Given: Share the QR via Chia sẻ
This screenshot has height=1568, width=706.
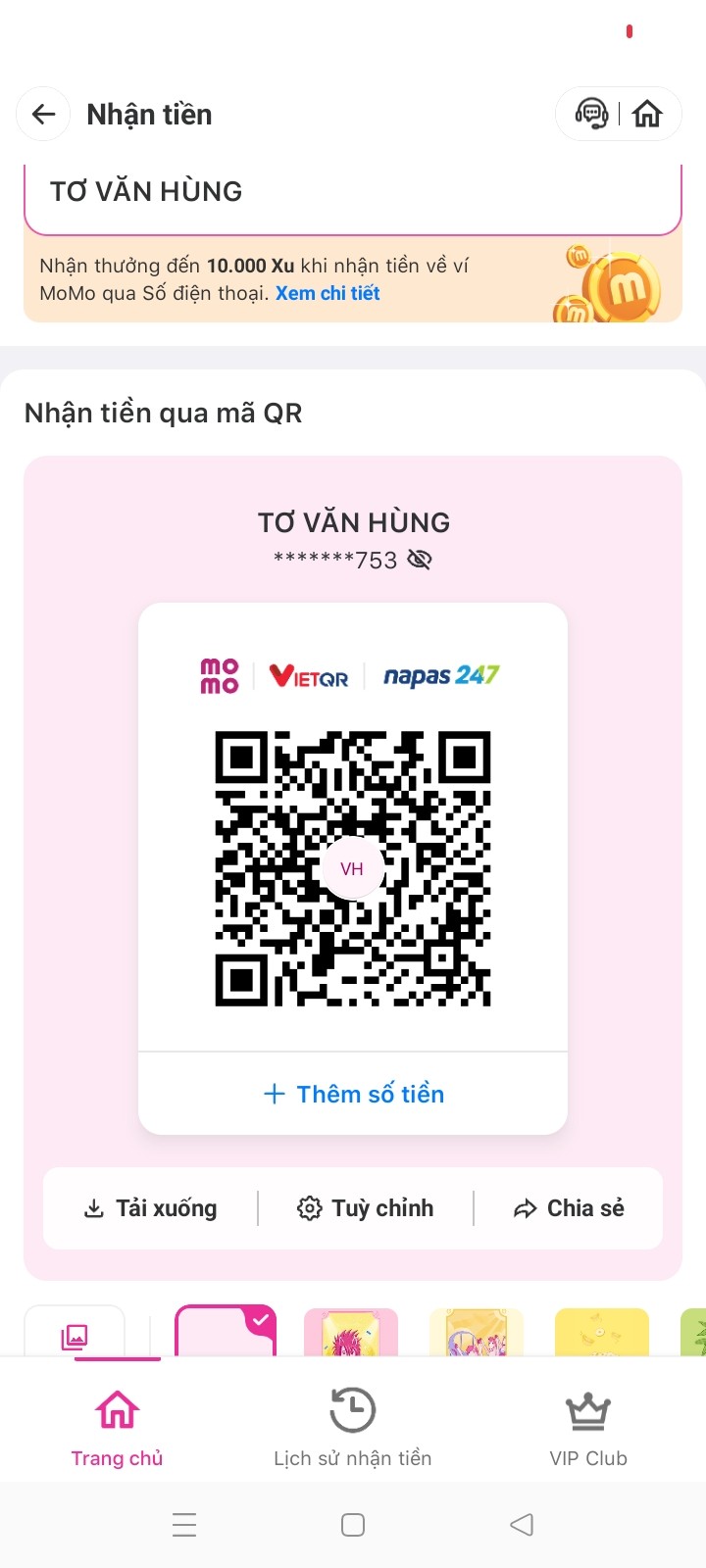Looking at the screenshot, I should (x=569, y=1208).
